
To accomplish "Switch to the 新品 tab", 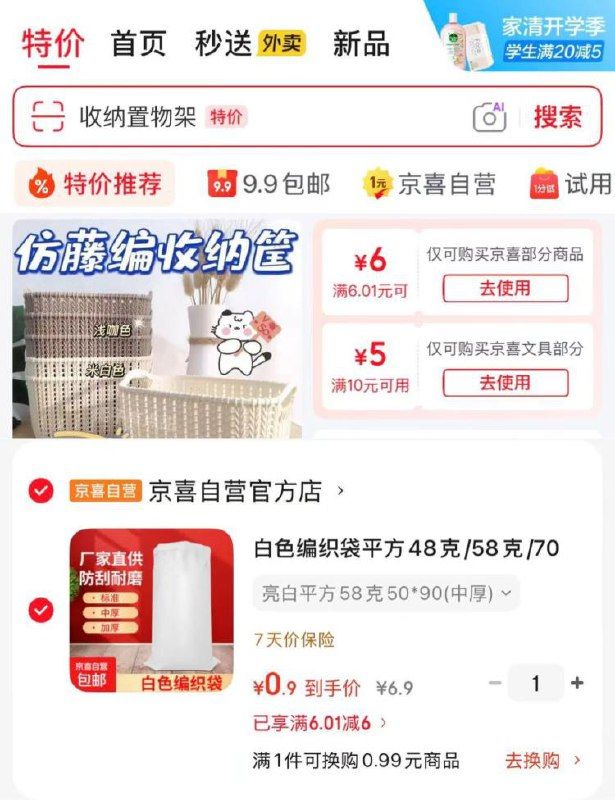I will point(360,44).
